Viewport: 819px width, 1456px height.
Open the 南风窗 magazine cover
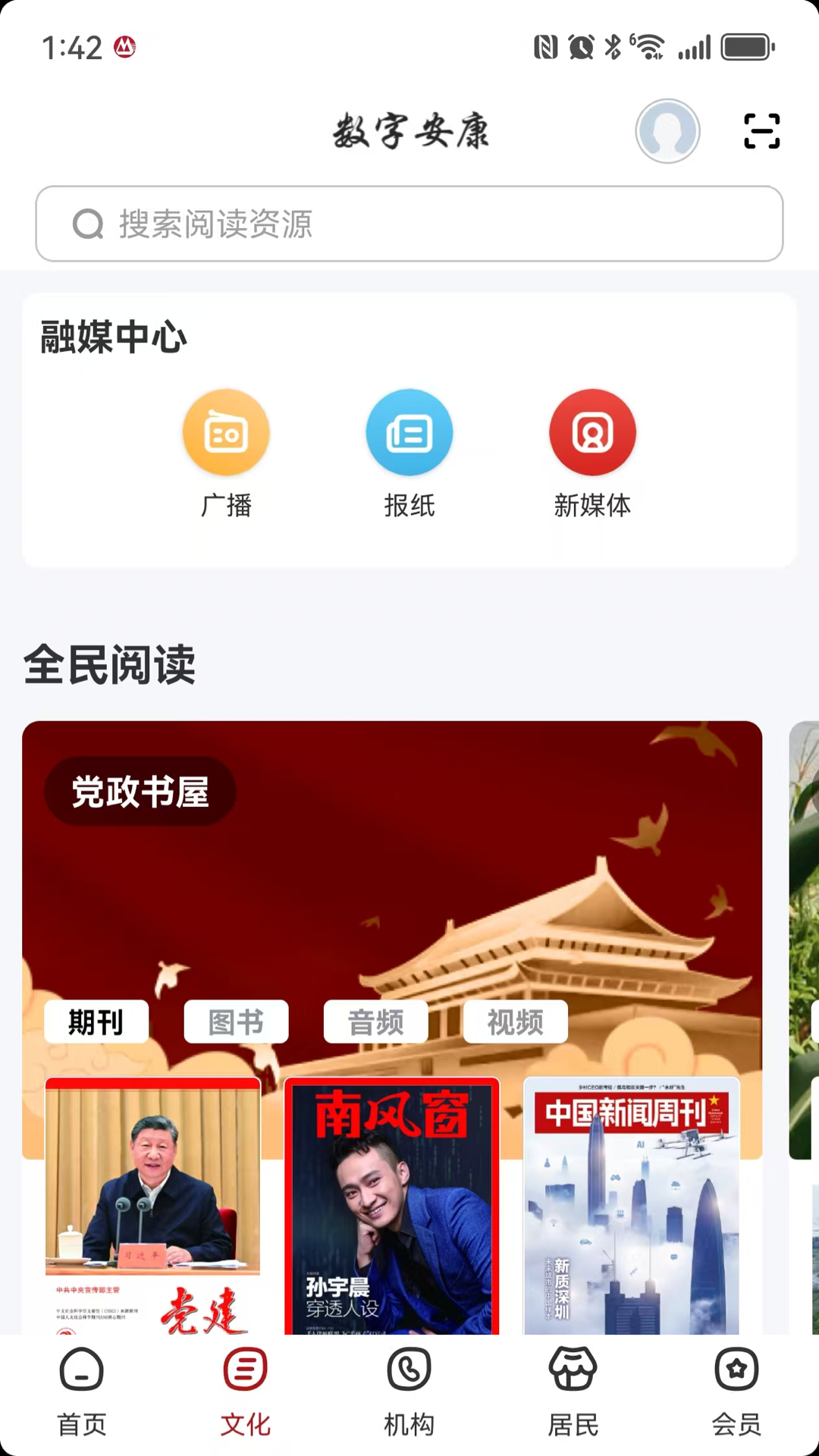click(392, 1206)
